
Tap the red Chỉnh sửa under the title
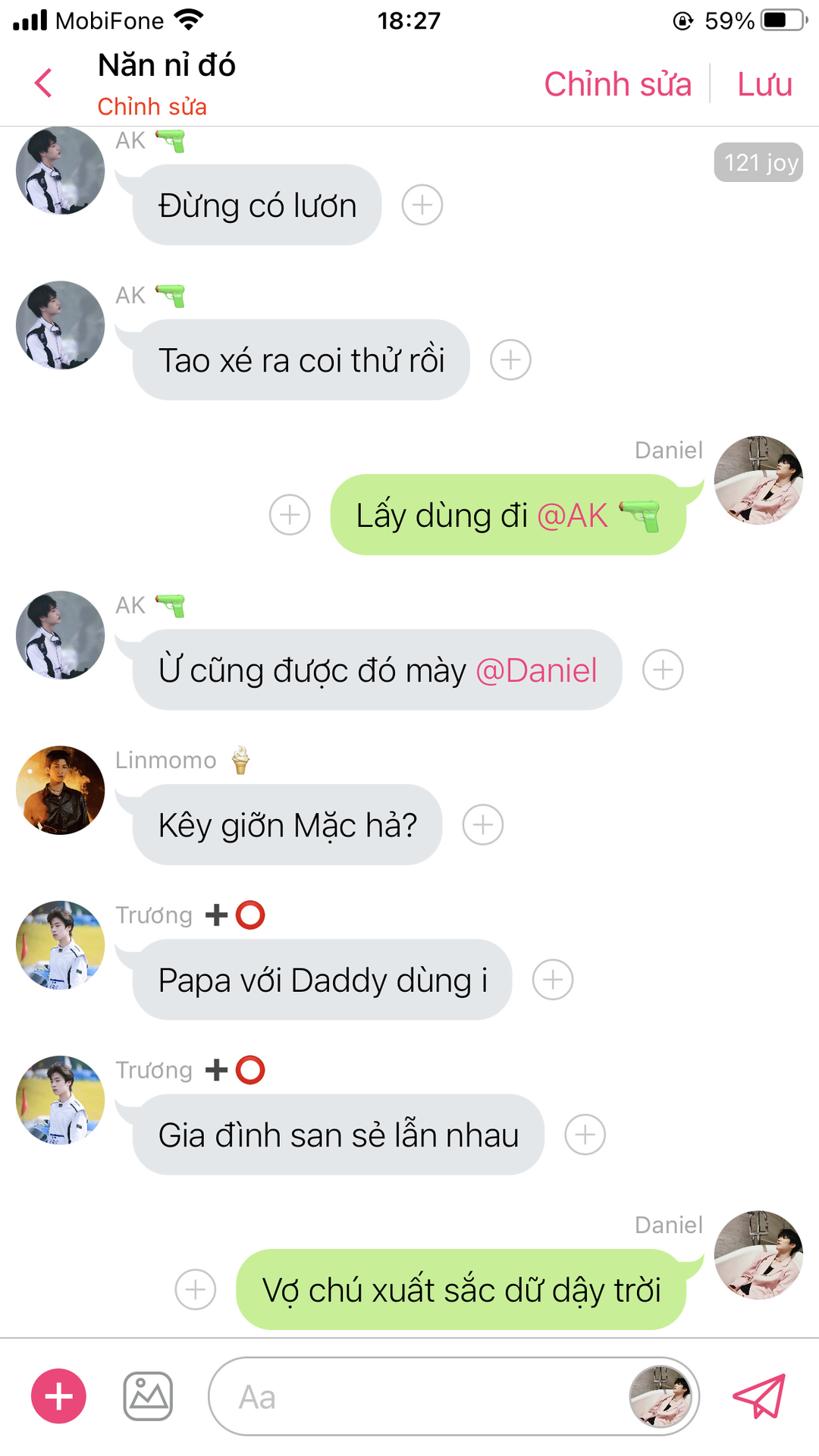(152, 106)
